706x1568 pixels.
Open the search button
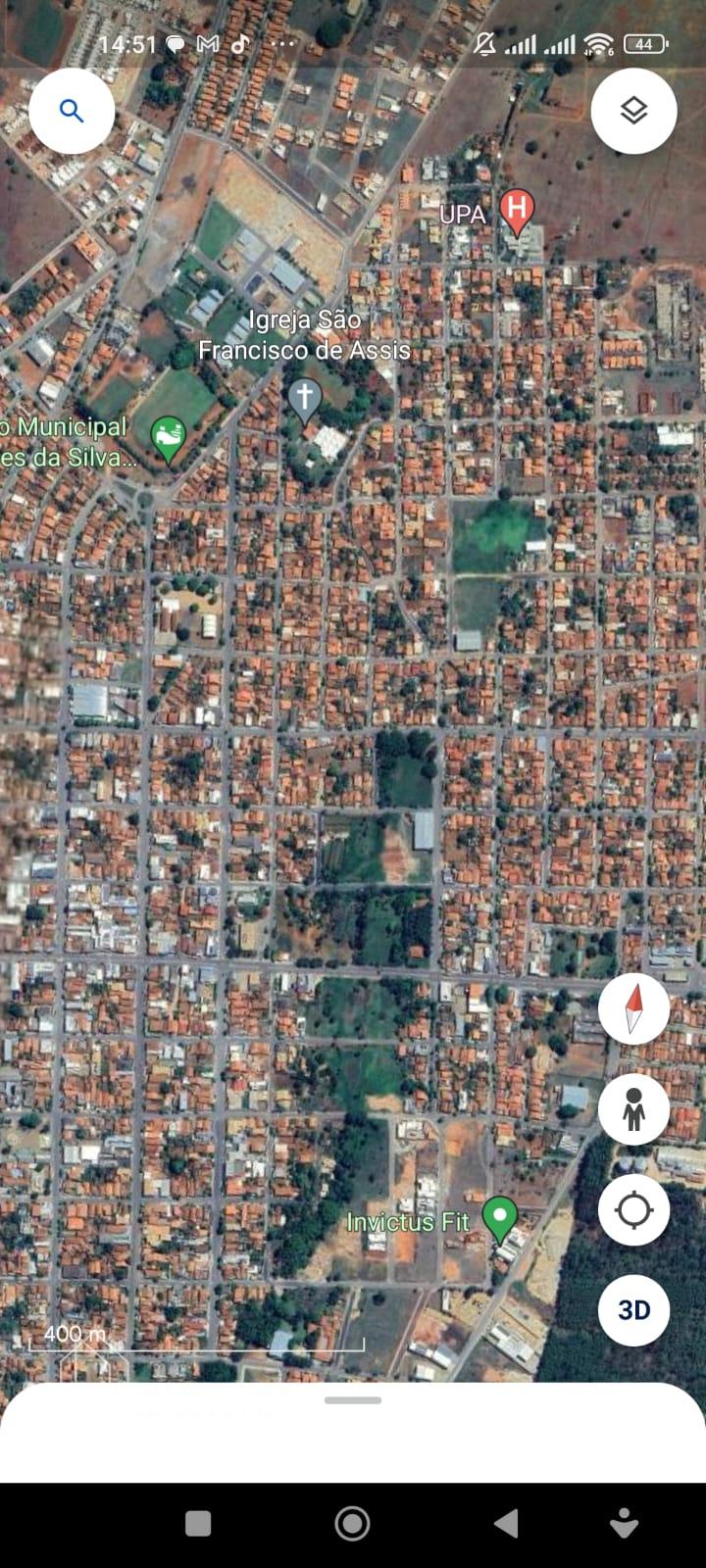(x=72, y=111)
